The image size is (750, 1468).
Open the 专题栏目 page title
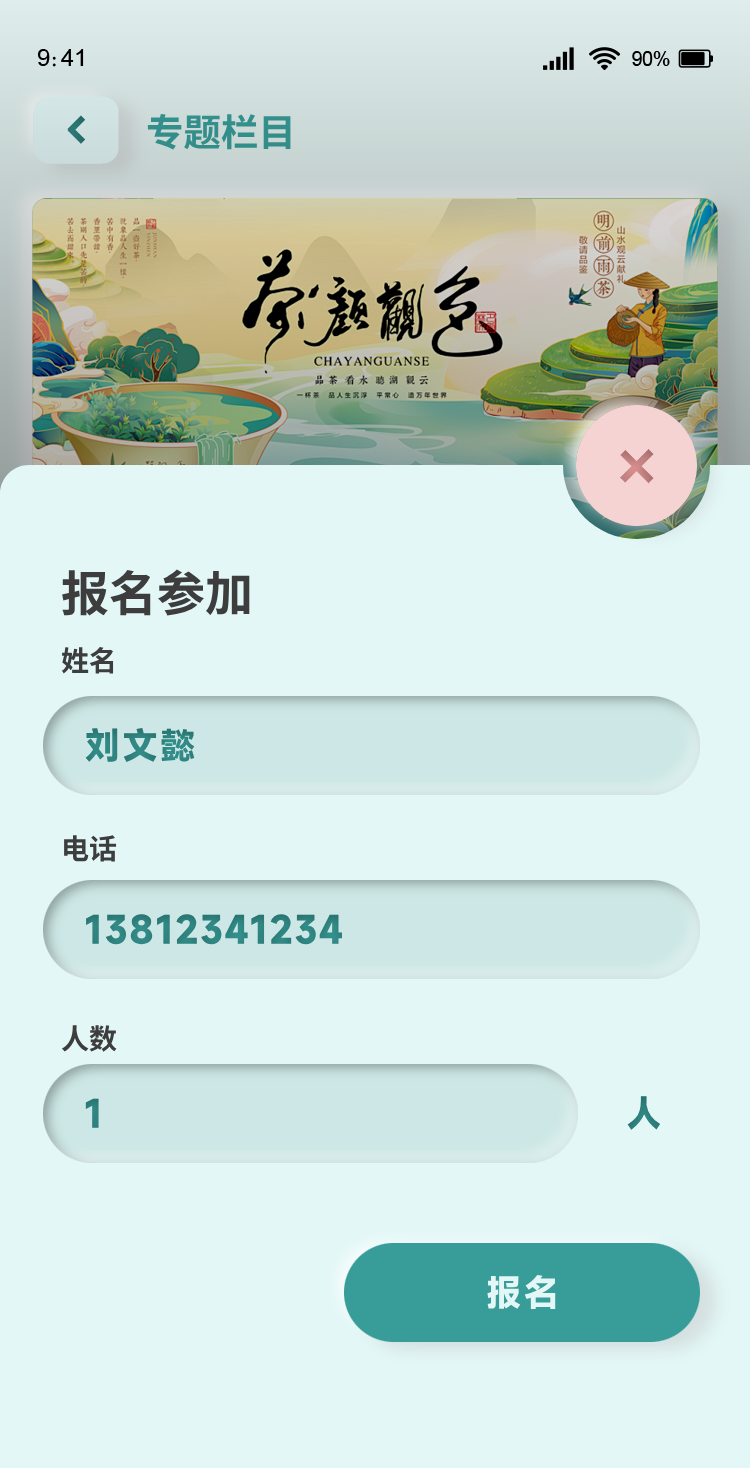coord(219,130)
